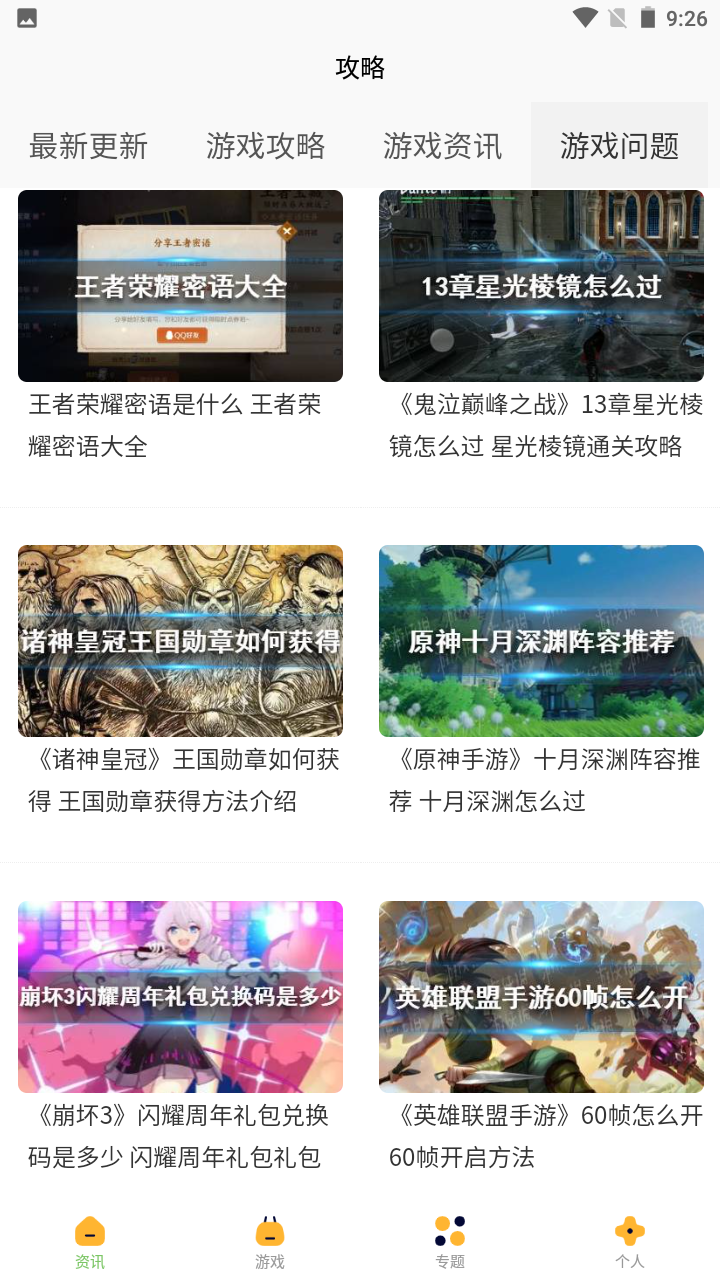
Task: Tap the muted signal icon in status bar
Action: (619, 16)
